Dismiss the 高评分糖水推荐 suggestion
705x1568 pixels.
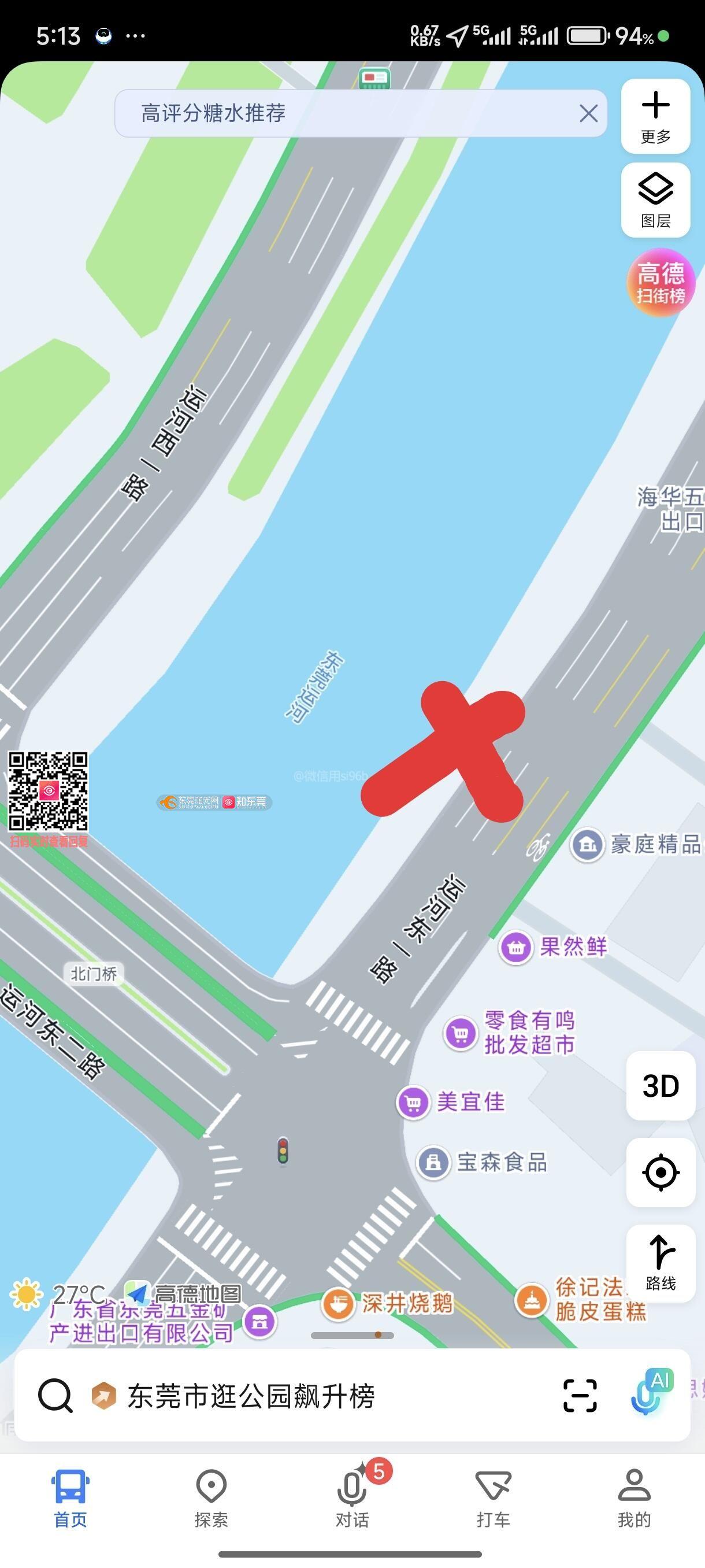(x=588, y=114)
